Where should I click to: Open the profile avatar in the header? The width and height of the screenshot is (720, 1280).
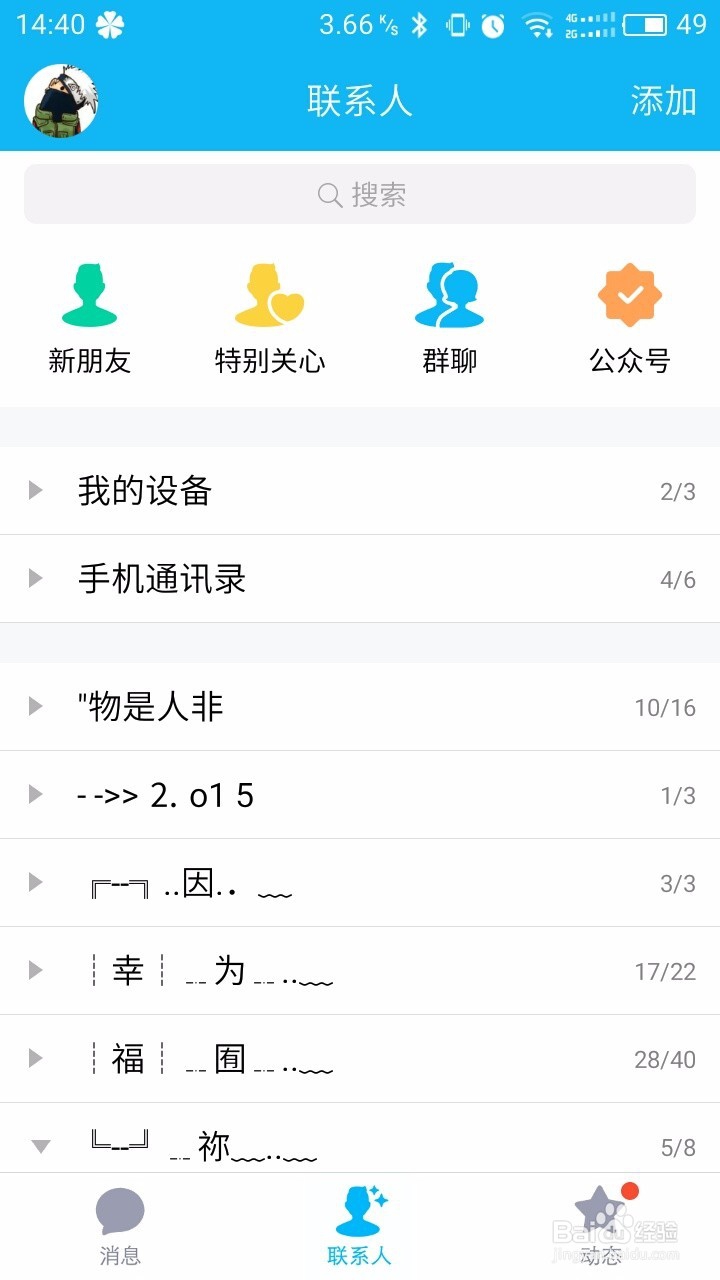coord(61,101)
